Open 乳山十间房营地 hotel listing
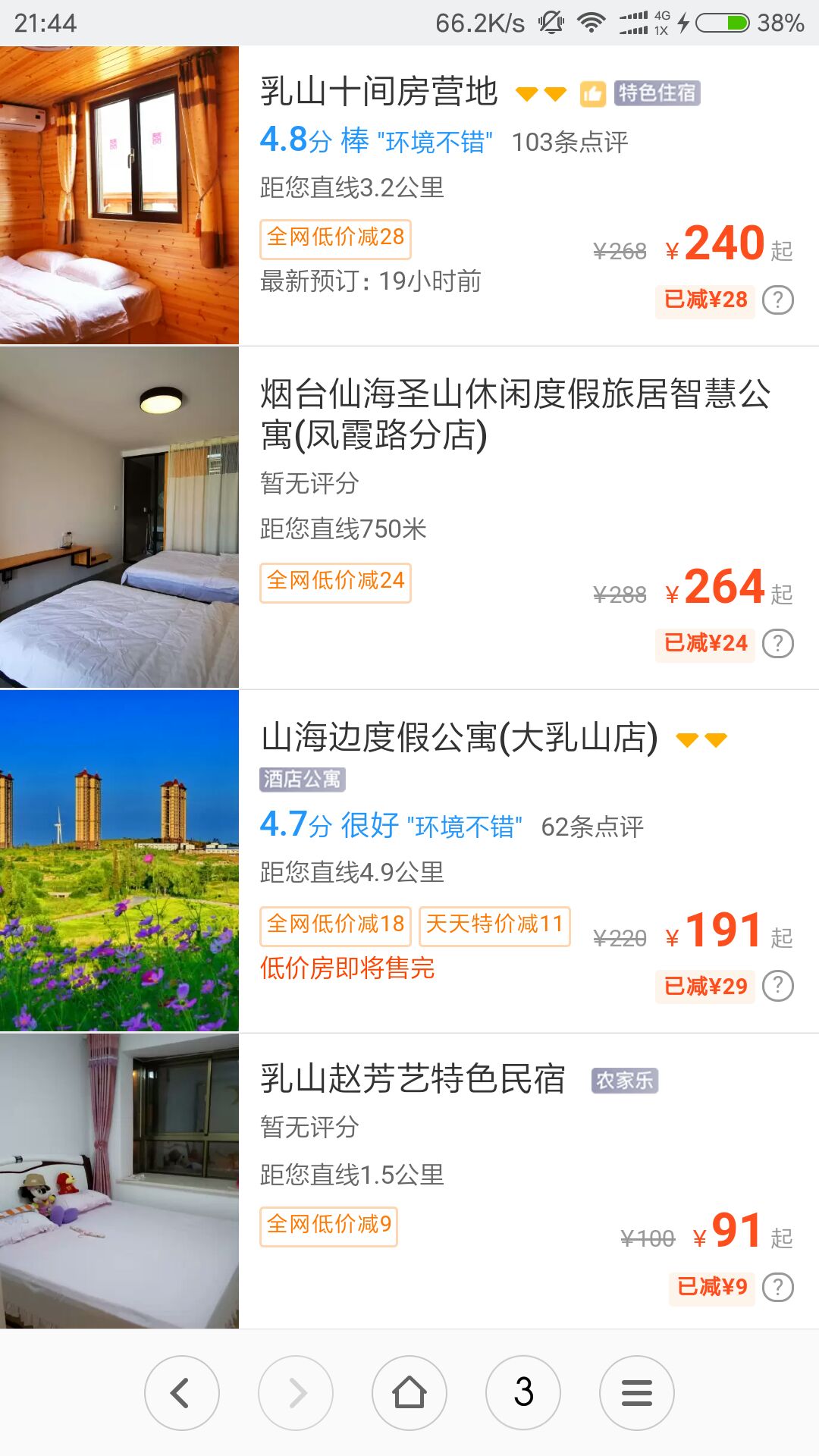This screenshot has height=1456, width=819. (x=378, y=92)
